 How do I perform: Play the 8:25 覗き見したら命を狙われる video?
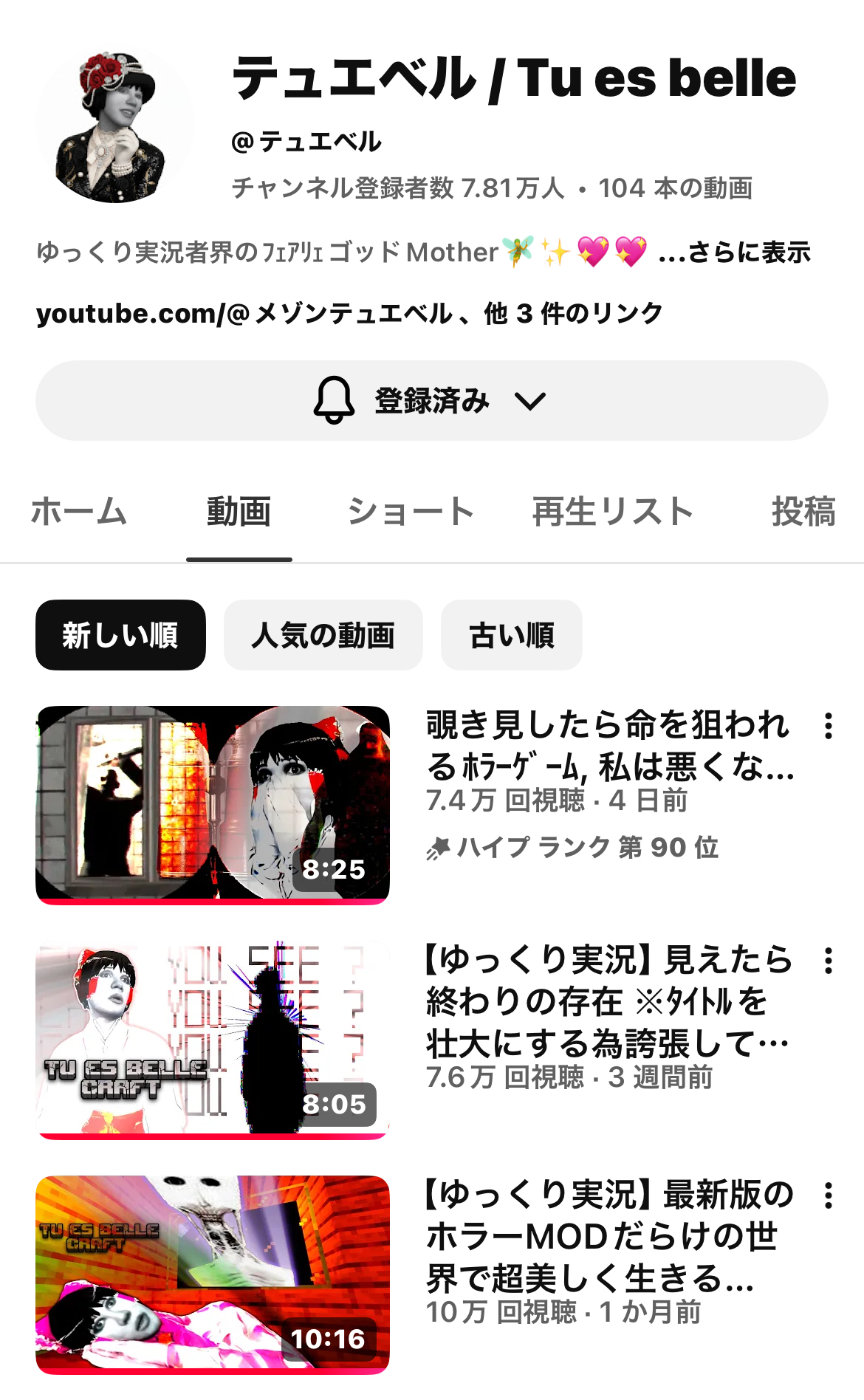click(x=213, y=804)
